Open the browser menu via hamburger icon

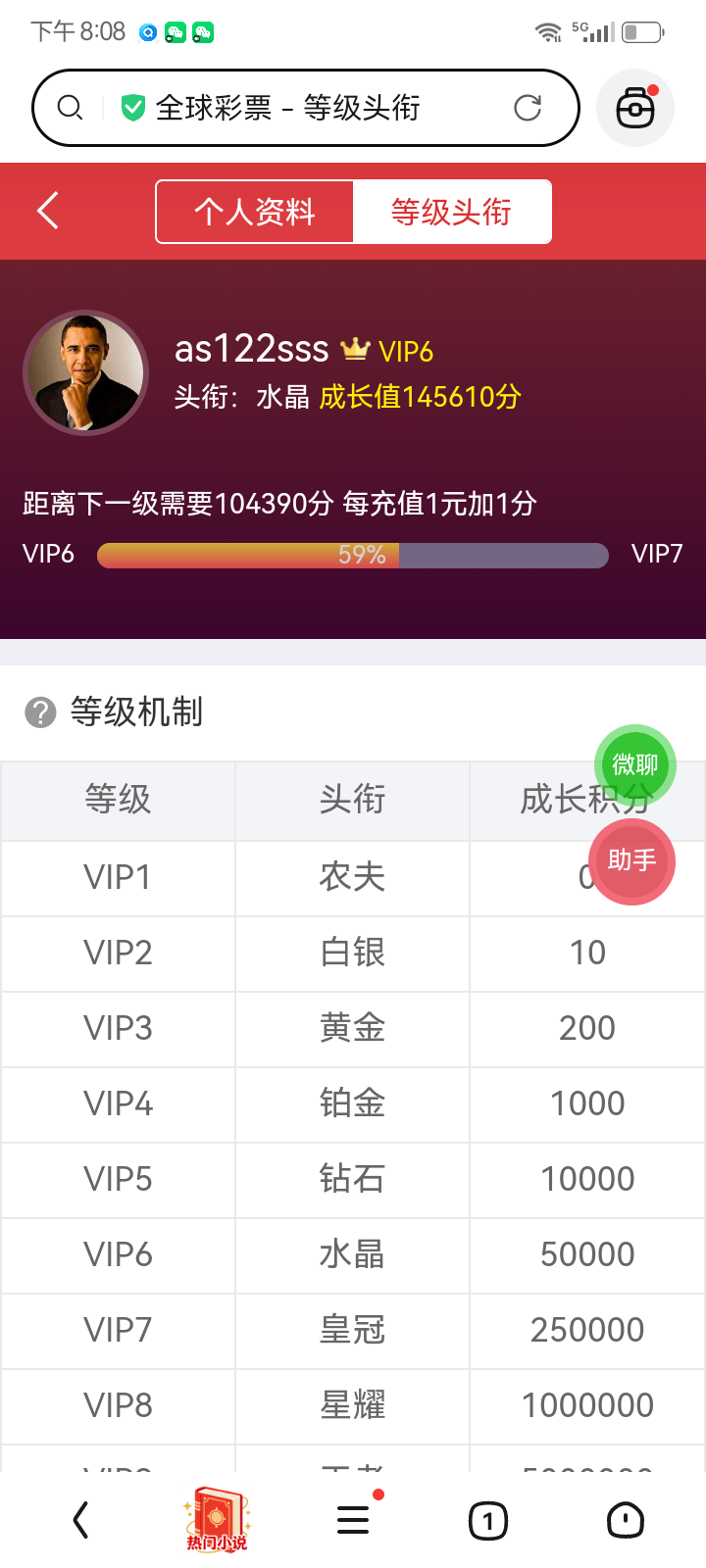click(x=351, y=1520)
